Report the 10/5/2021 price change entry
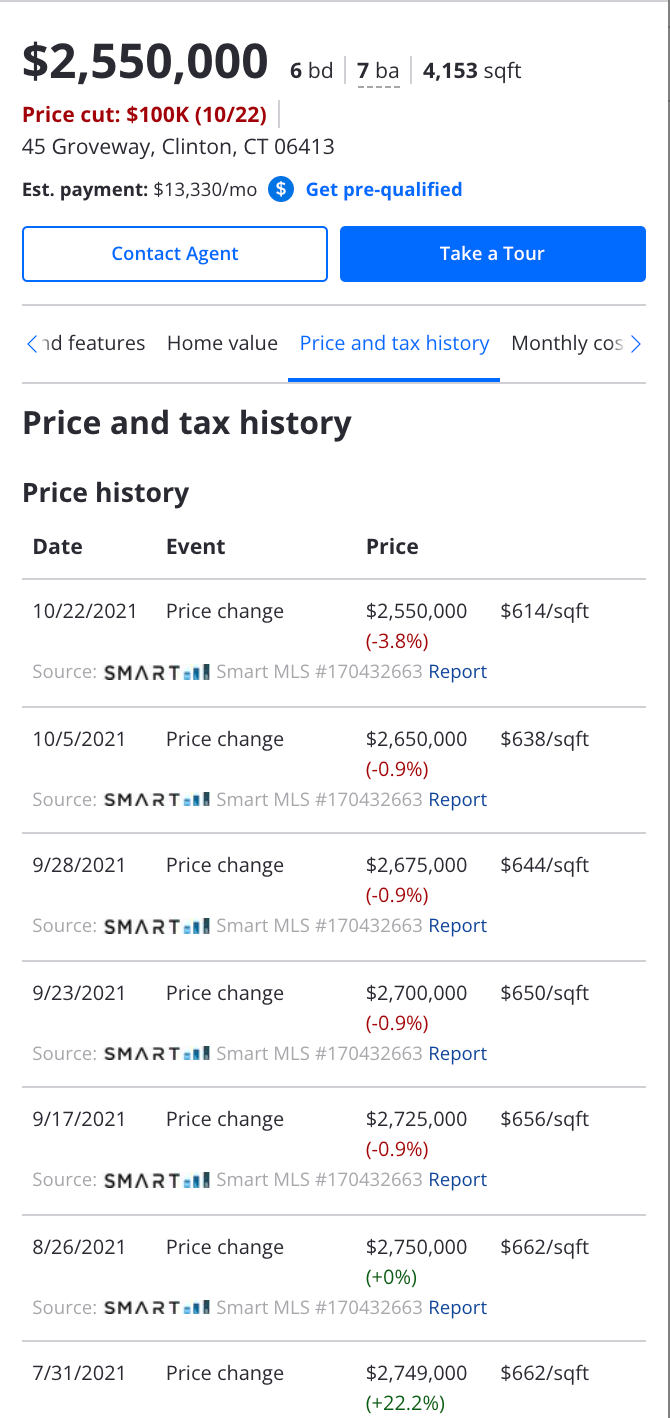This screenshot has height=1418, width=670. (x=457, y=800)
